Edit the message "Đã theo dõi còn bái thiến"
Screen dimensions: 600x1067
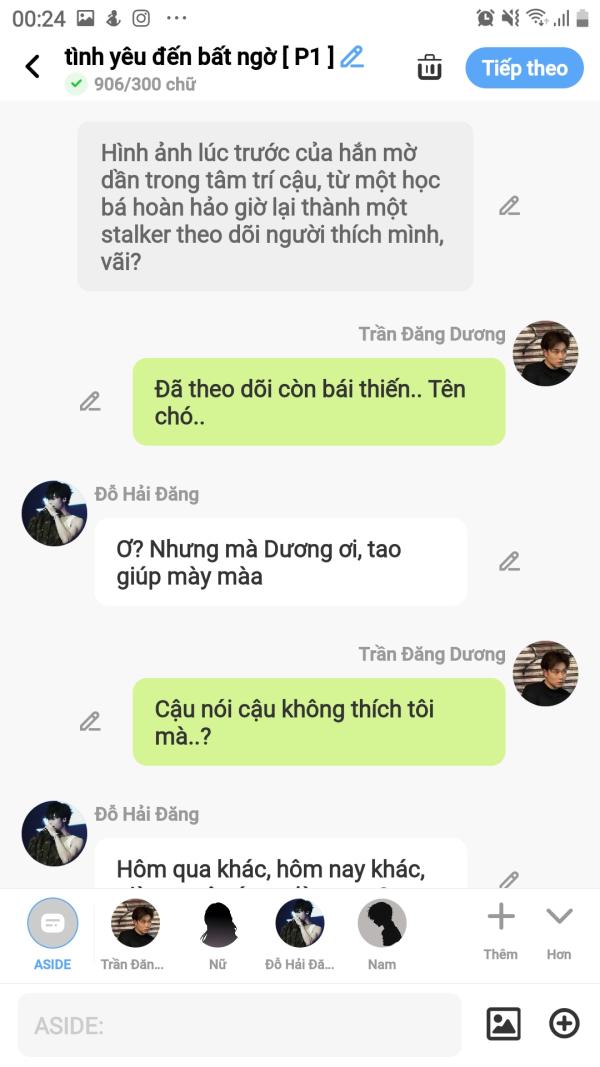coord(90,402)
